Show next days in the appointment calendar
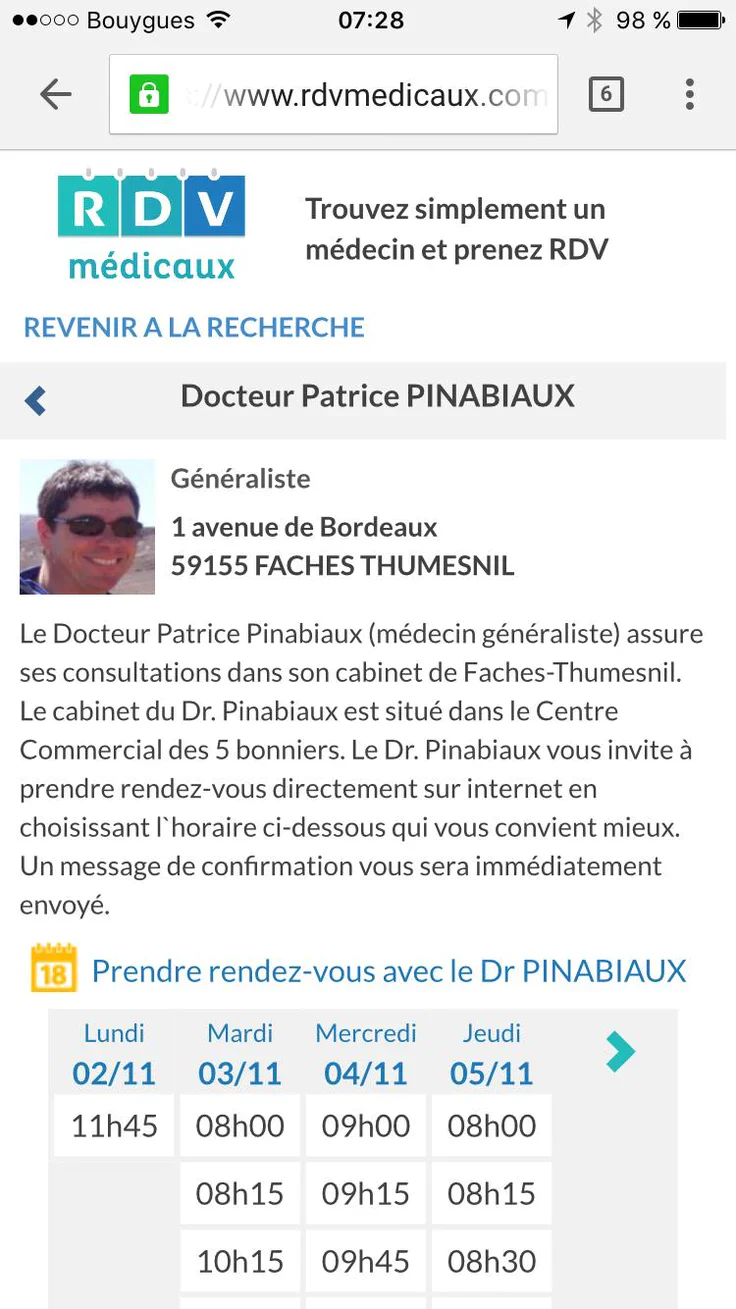 (620, 1051)
